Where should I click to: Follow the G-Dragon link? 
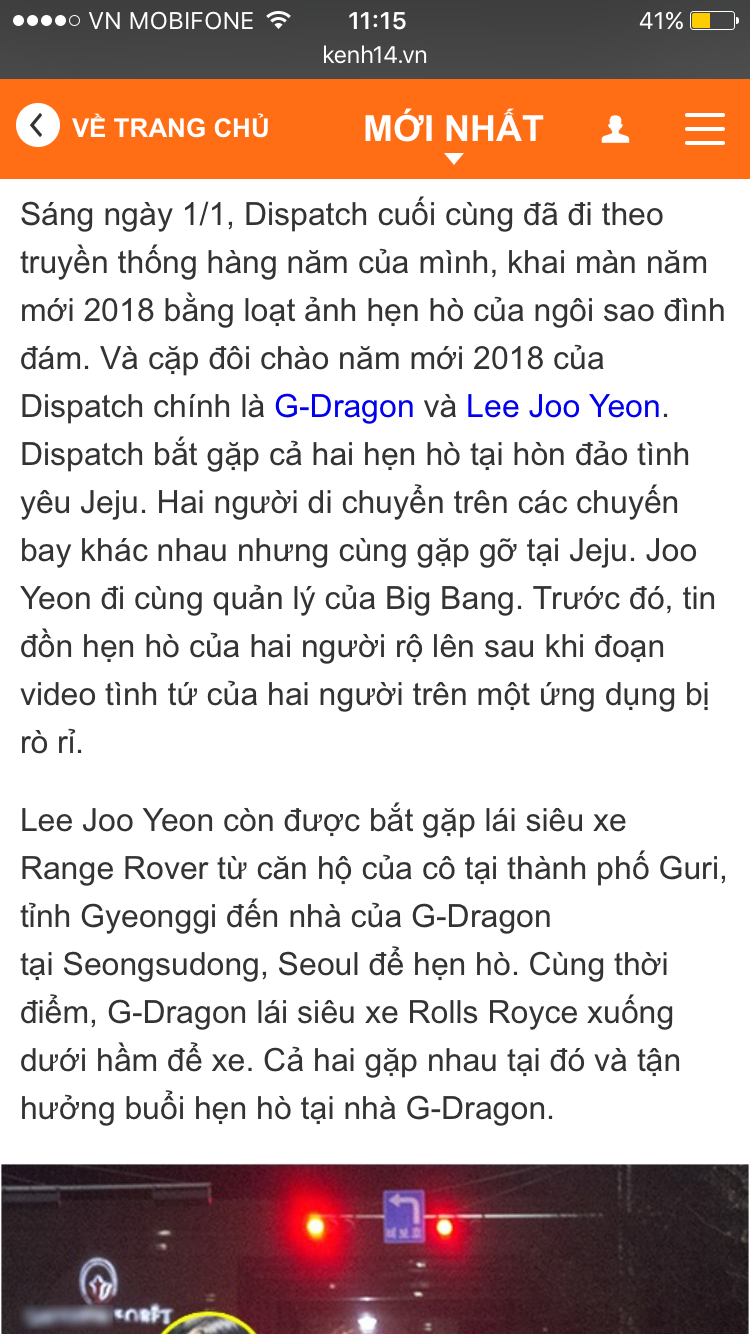[344, 407]
